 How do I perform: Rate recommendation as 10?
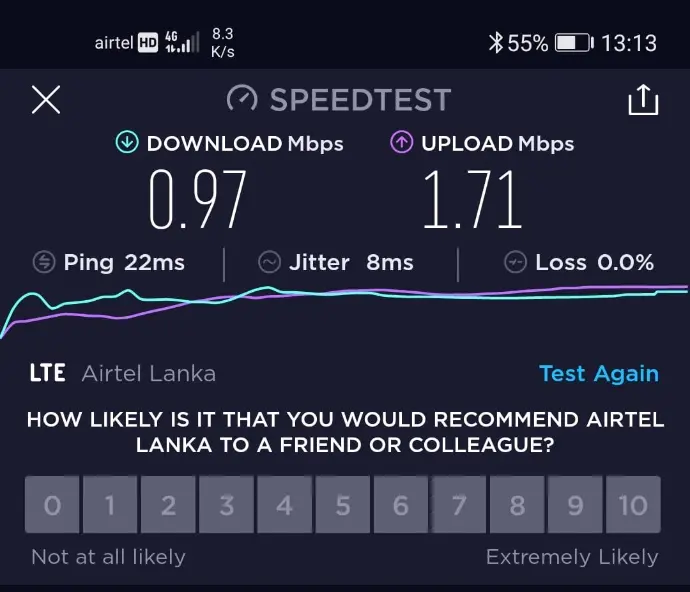point(632,505)
